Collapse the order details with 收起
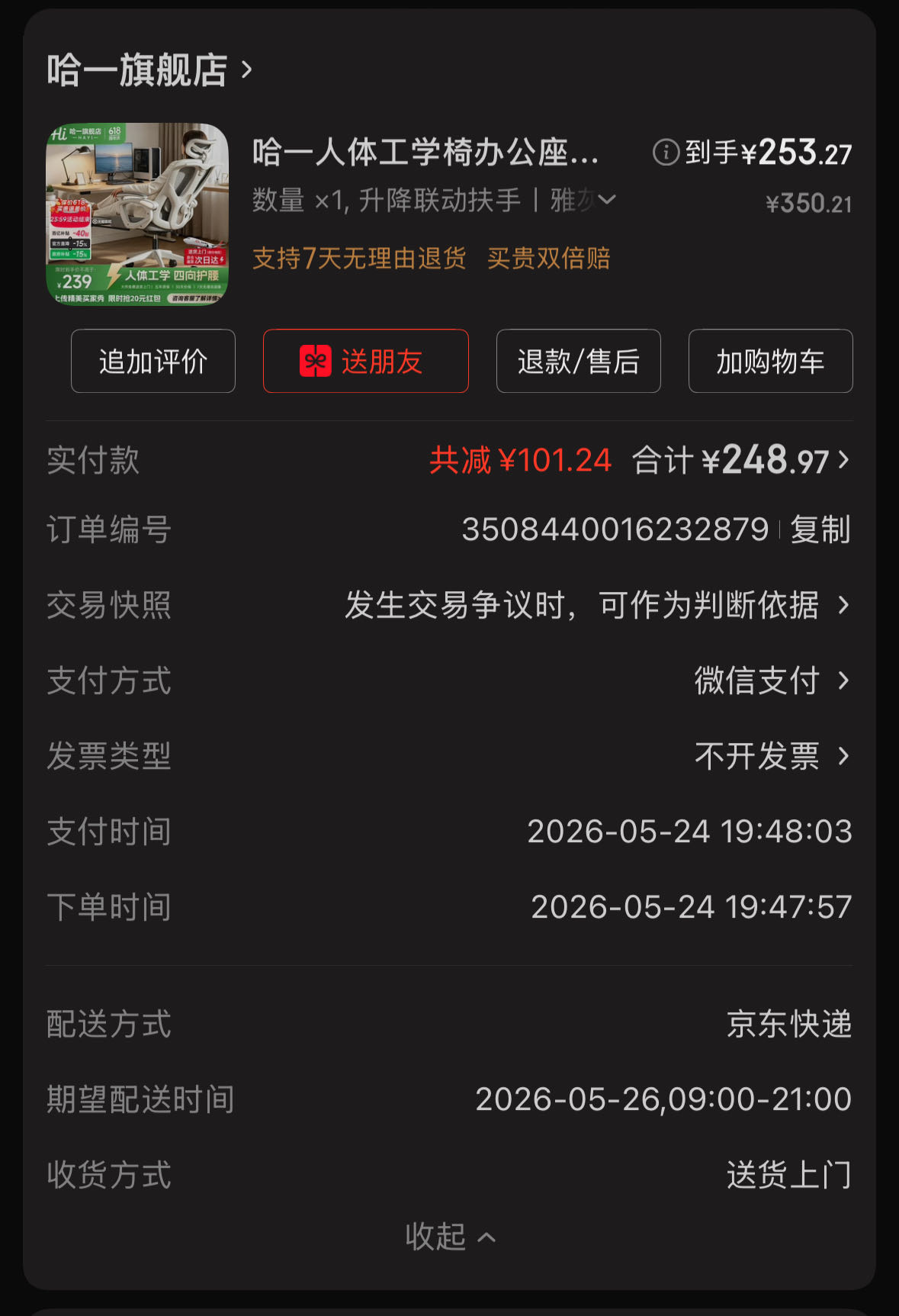Screen dimensions: 899x1316 coord(450,1237)
